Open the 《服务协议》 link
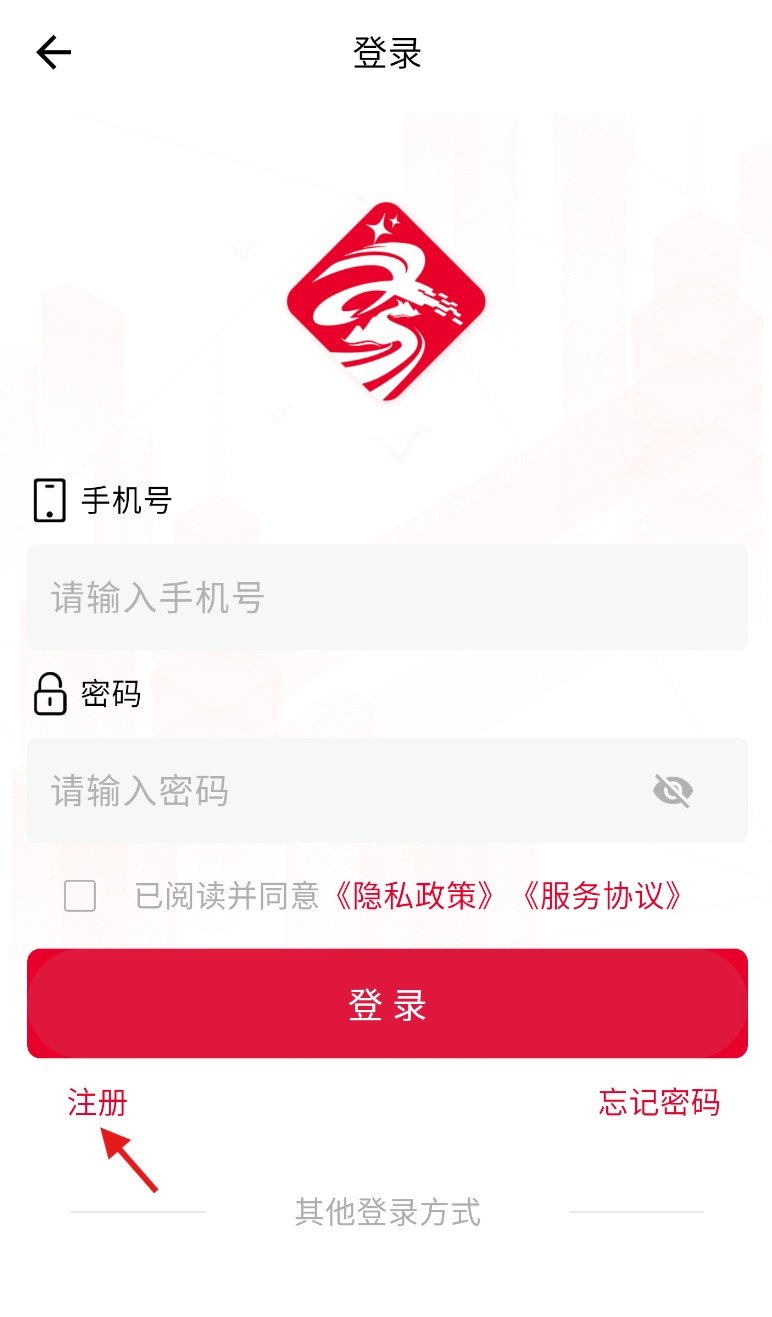 pos(602,896)
